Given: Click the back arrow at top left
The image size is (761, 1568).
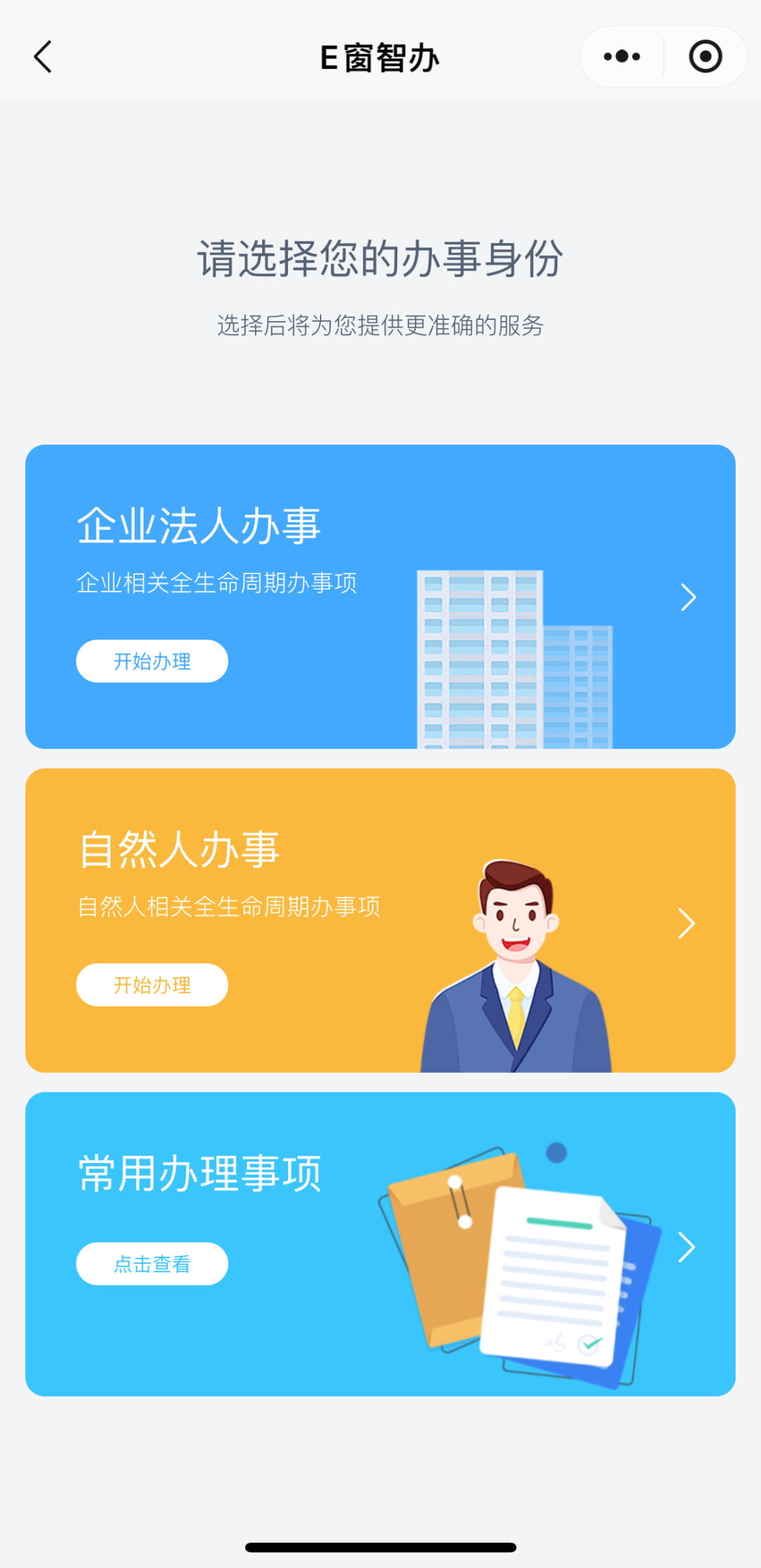Looking at the screenshot, I should 42,58.
